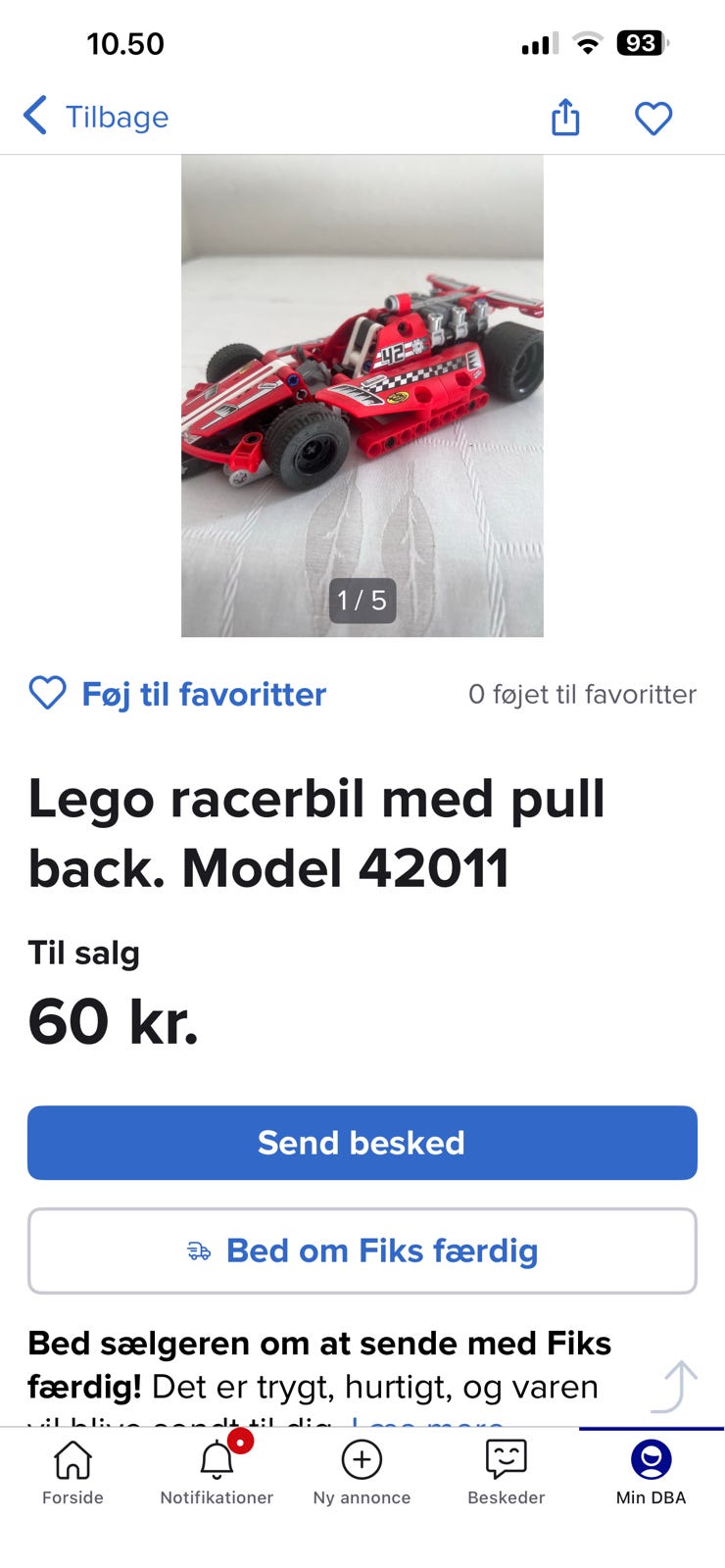Select Føj til favoritter

click(x=177, y=694)
